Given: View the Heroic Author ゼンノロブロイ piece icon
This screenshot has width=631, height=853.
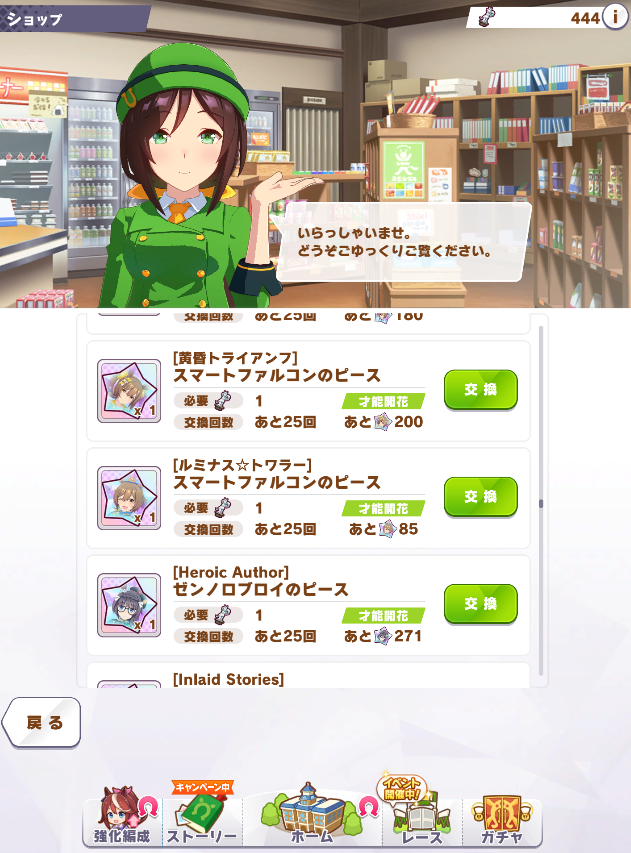Looking at the screenshot, I should [129, 604].
